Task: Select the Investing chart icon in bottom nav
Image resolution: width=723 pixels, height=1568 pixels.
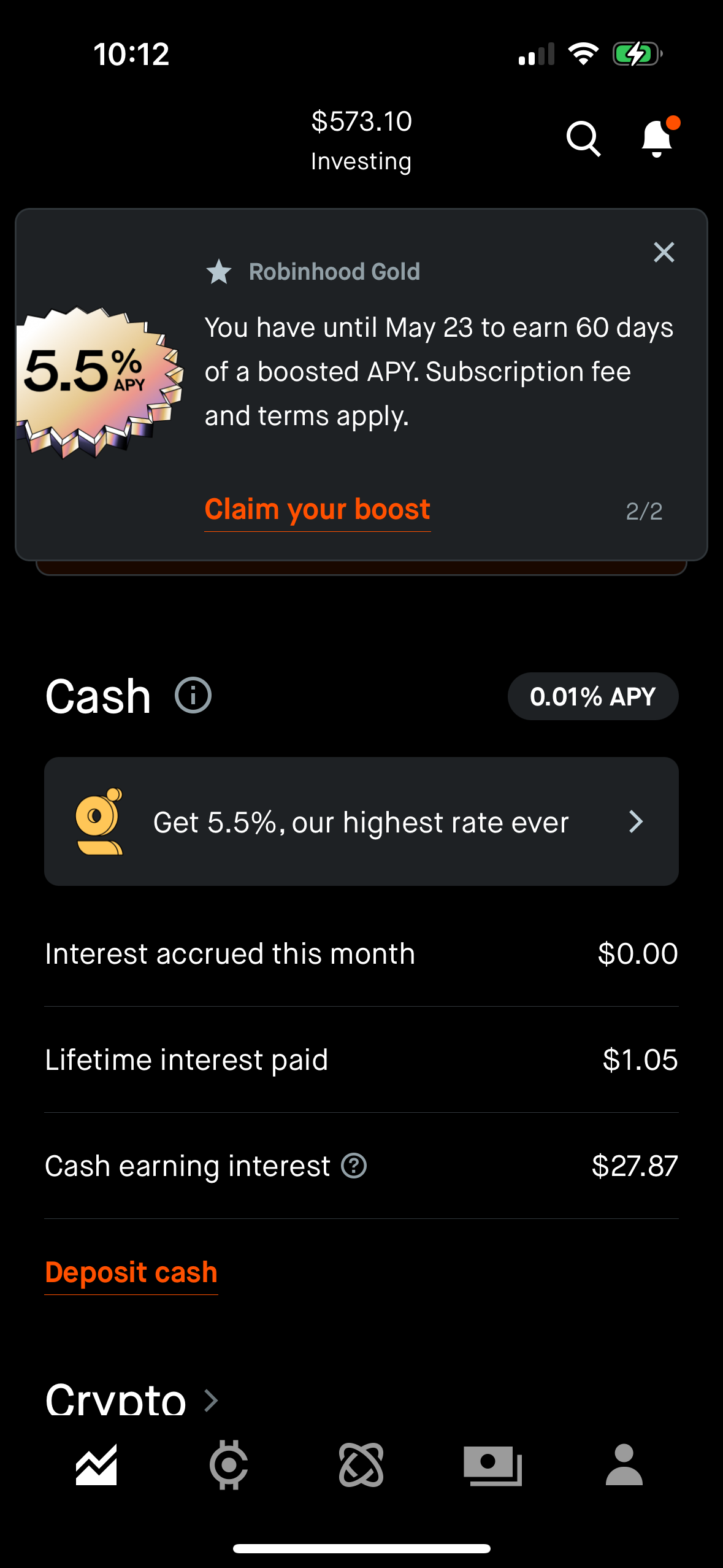Action: (x=96, y=1462)
